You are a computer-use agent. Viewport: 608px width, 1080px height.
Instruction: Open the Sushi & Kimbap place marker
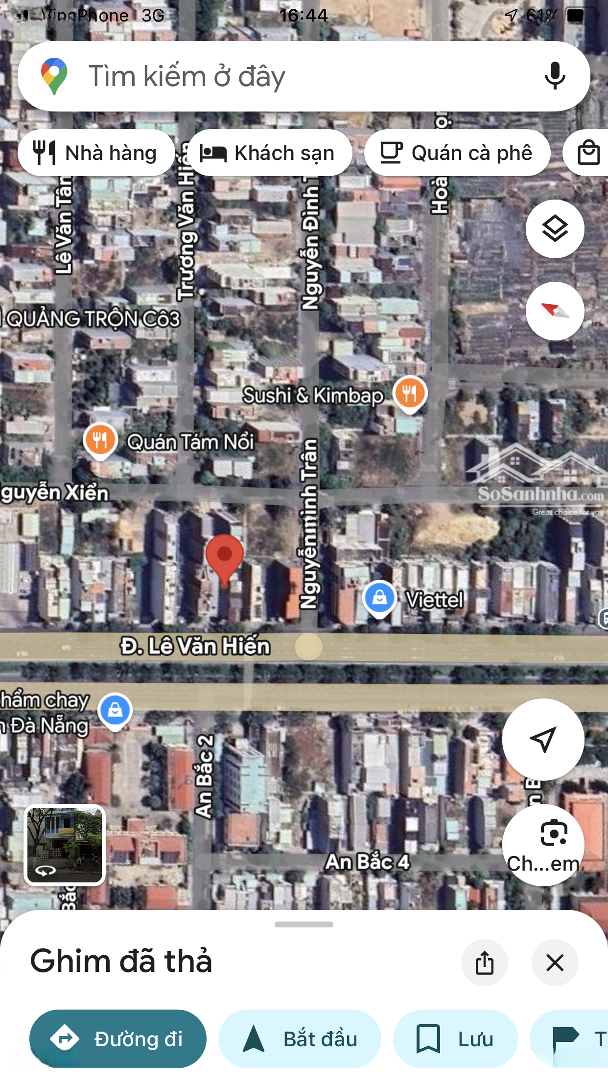pyautogui.click(x=408, y=393)
